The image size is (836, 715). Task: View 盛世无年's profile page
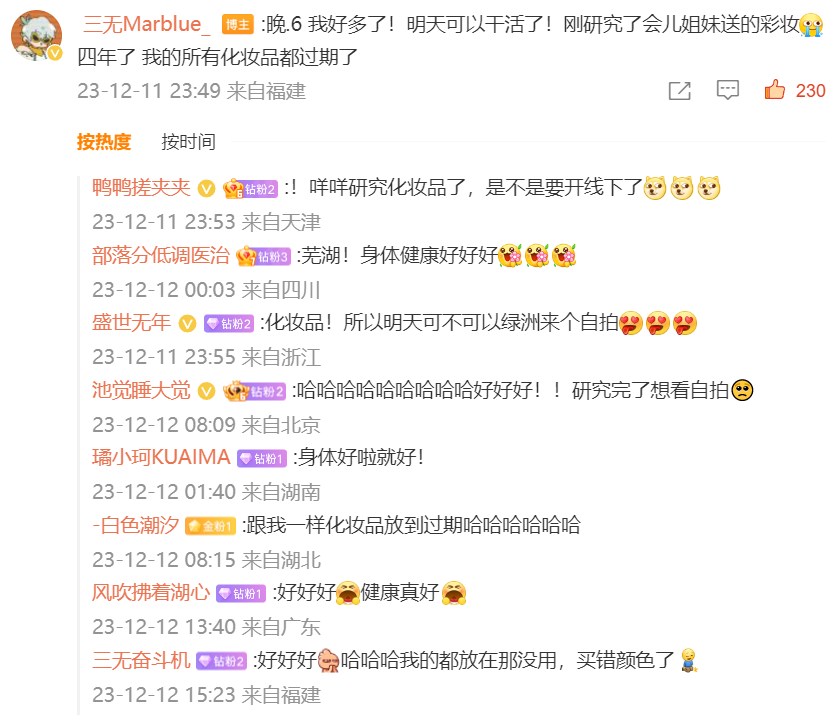[x=132, y=323]
